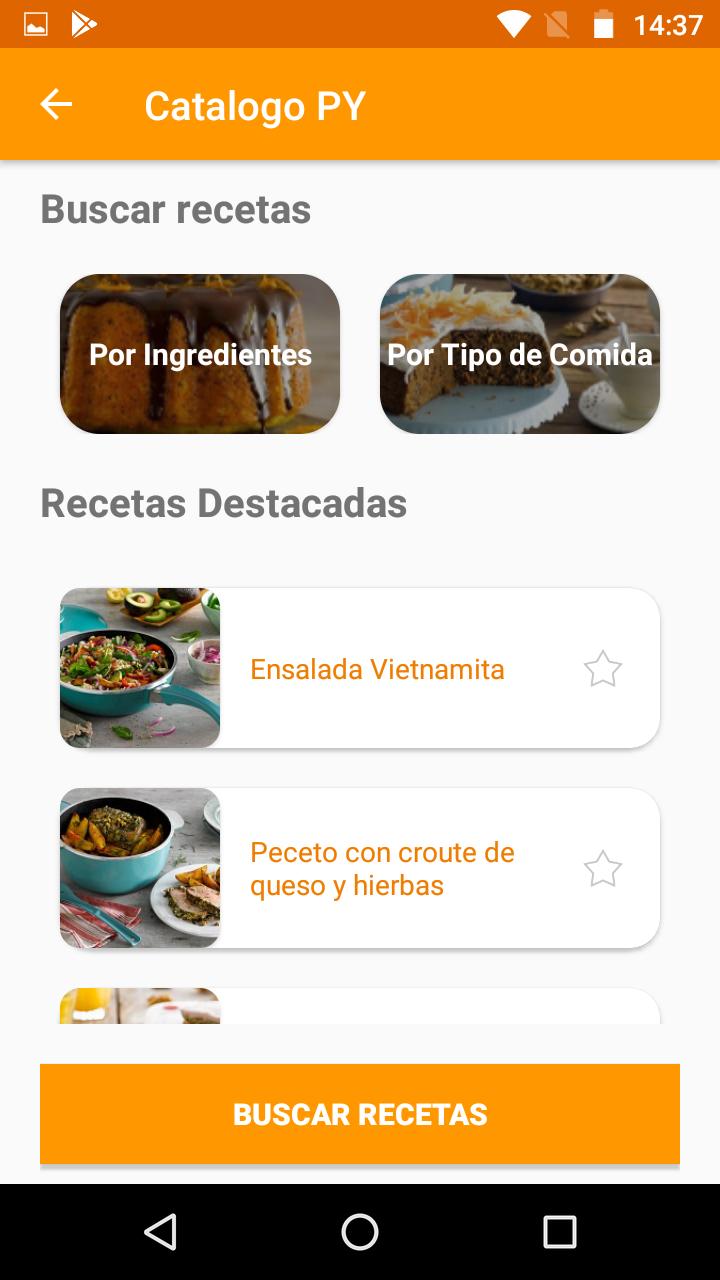Go back using the app bar arrow
The width and height of the screenshot is (720, 1280).
(56, 104)
